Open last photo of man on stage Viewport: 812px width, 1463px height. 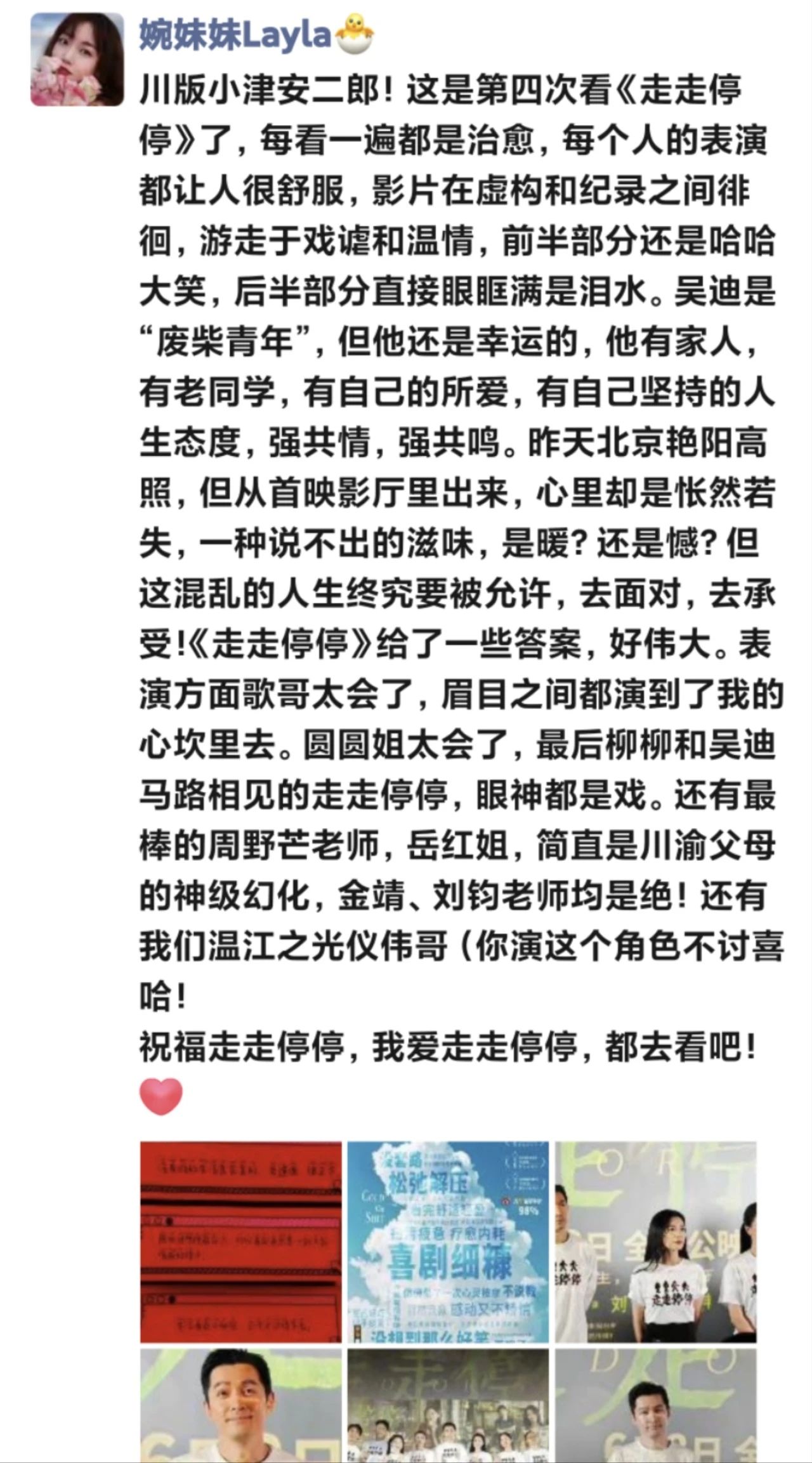coord(656,1405)
